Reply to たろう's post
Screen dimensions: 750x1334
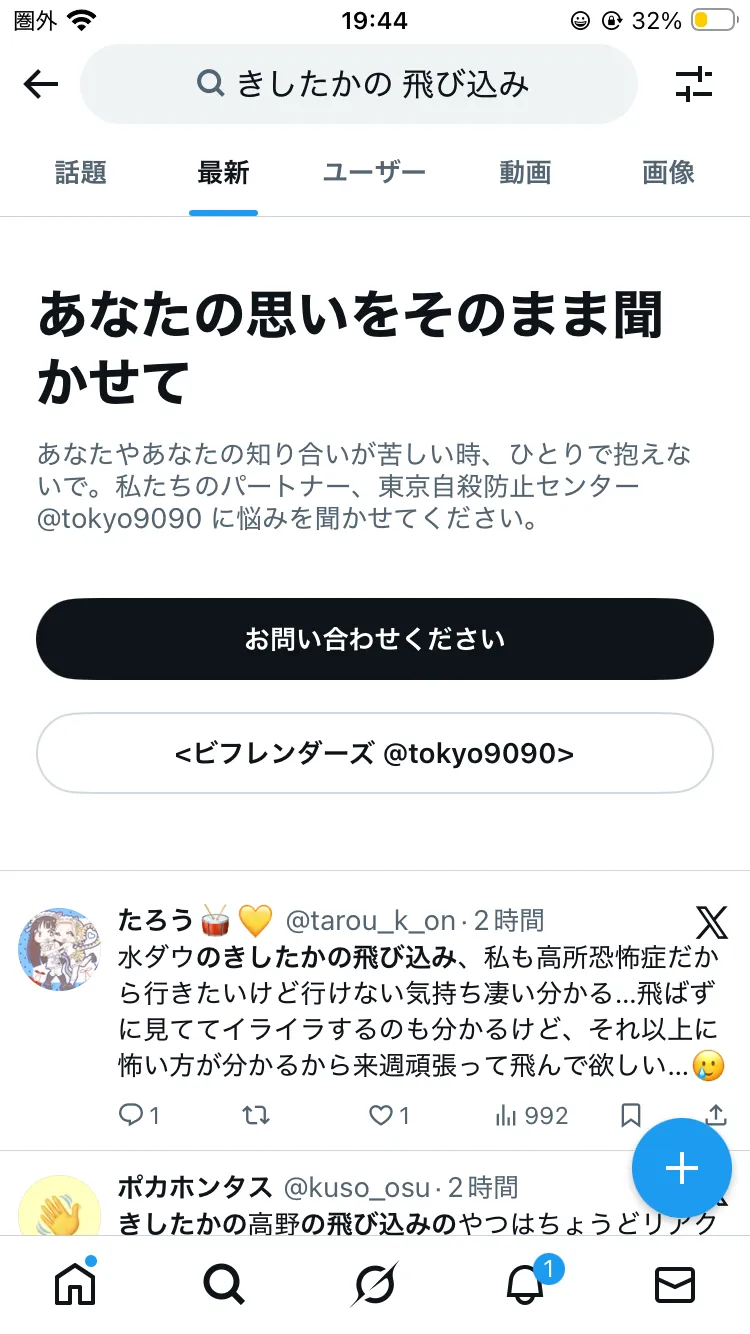tap(131, 1115)
